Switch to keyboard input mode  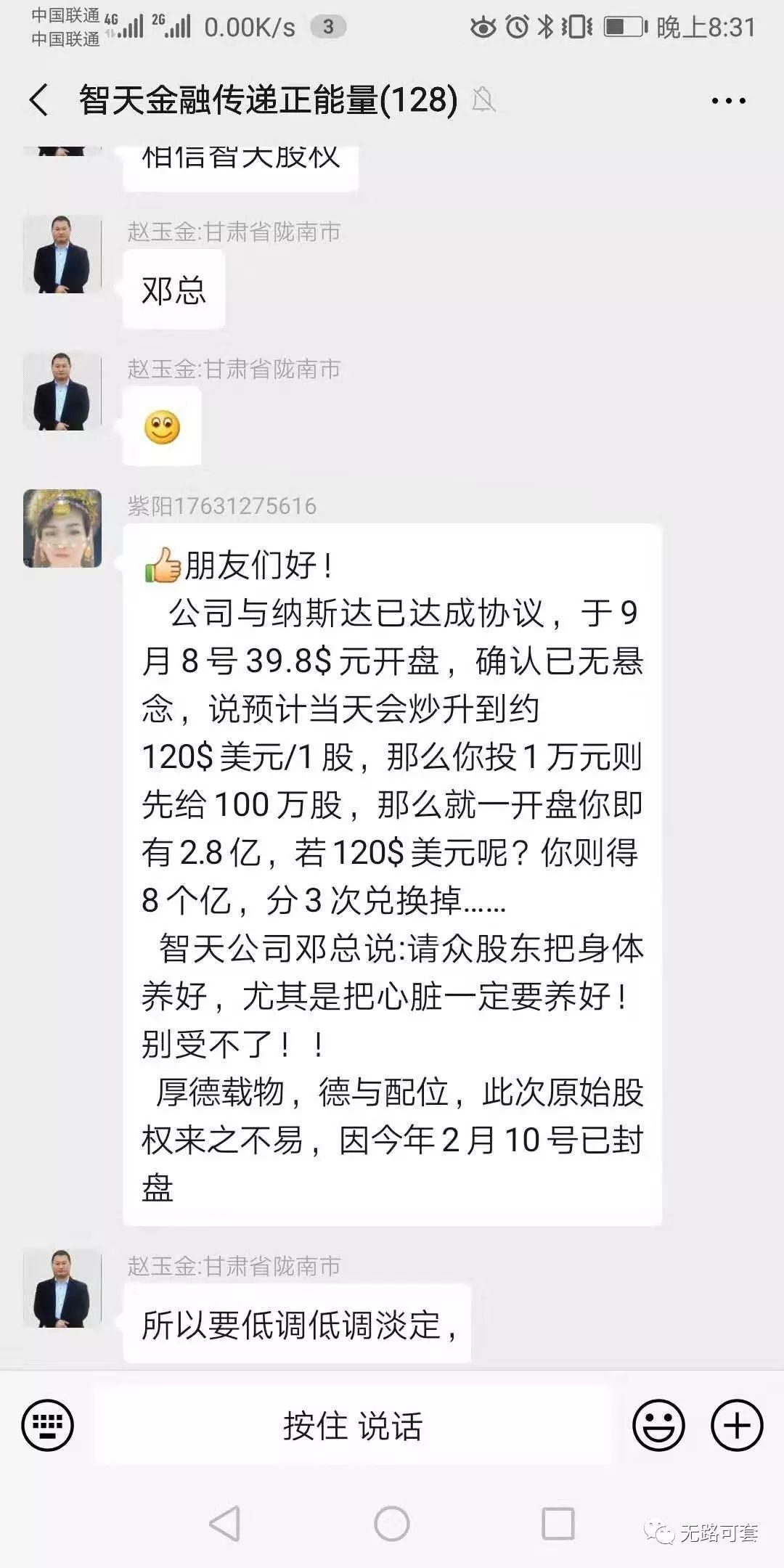click(x=48, y=1425)
